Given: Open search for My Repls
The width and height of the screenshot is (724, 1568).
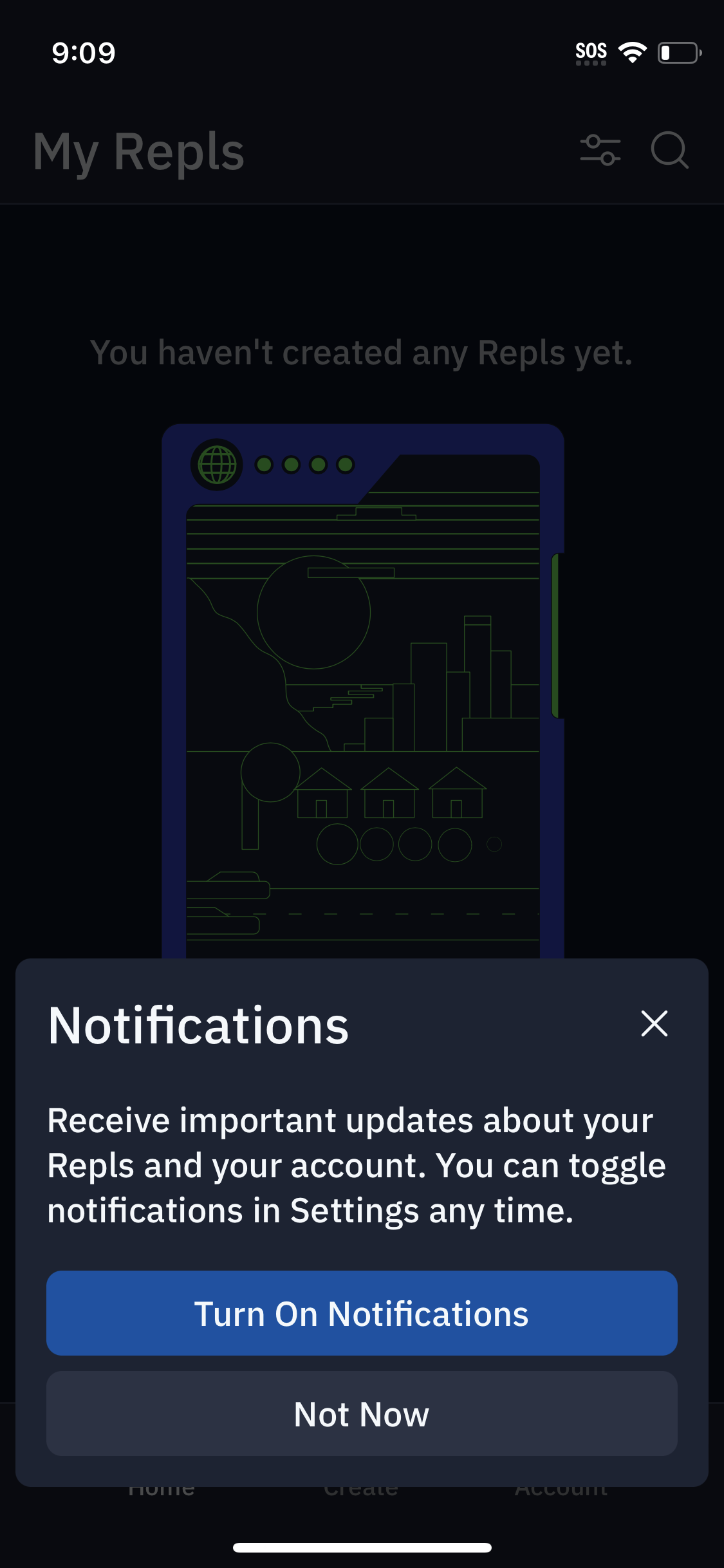Looking at the screenshot, I should coord(669,150).
